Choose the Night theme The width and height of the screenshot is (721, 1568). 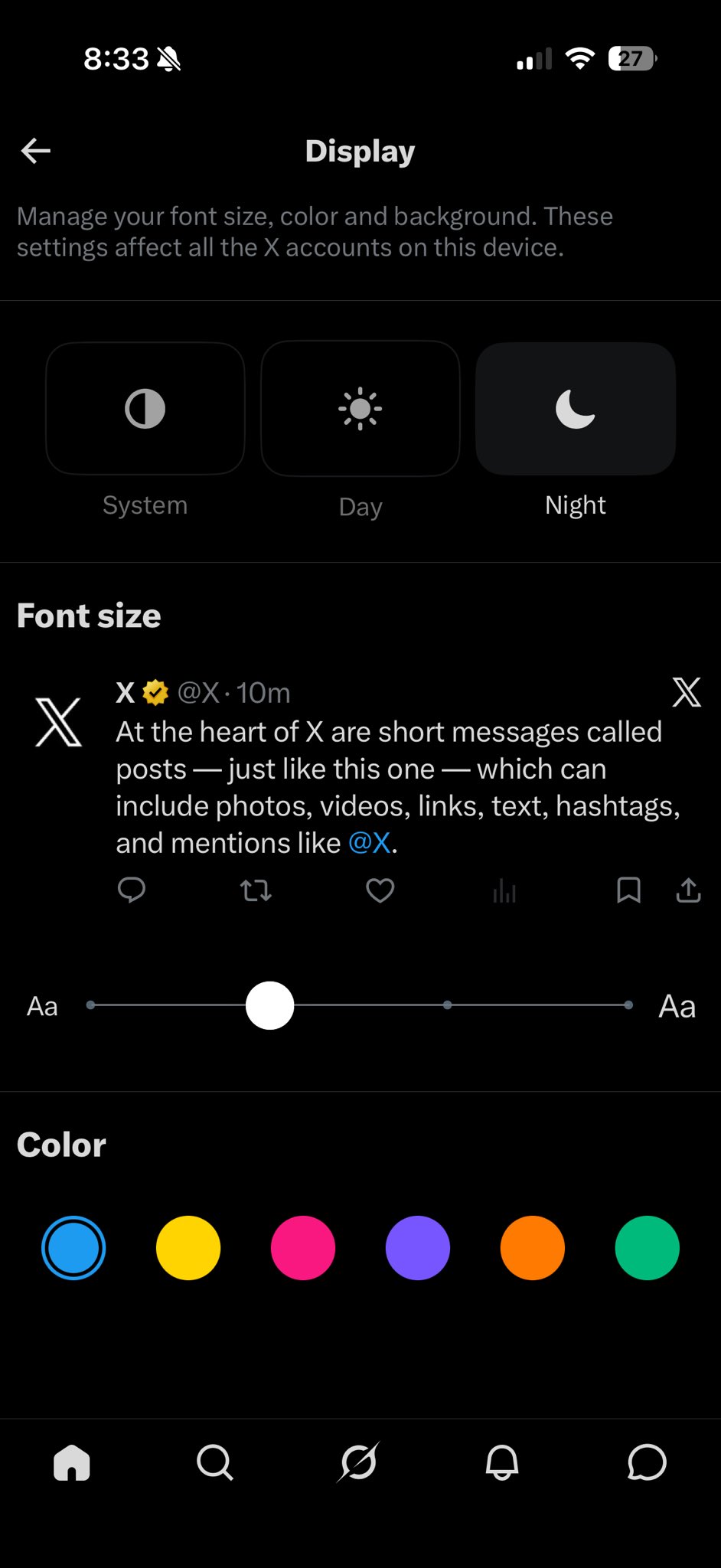pos(576,409)
